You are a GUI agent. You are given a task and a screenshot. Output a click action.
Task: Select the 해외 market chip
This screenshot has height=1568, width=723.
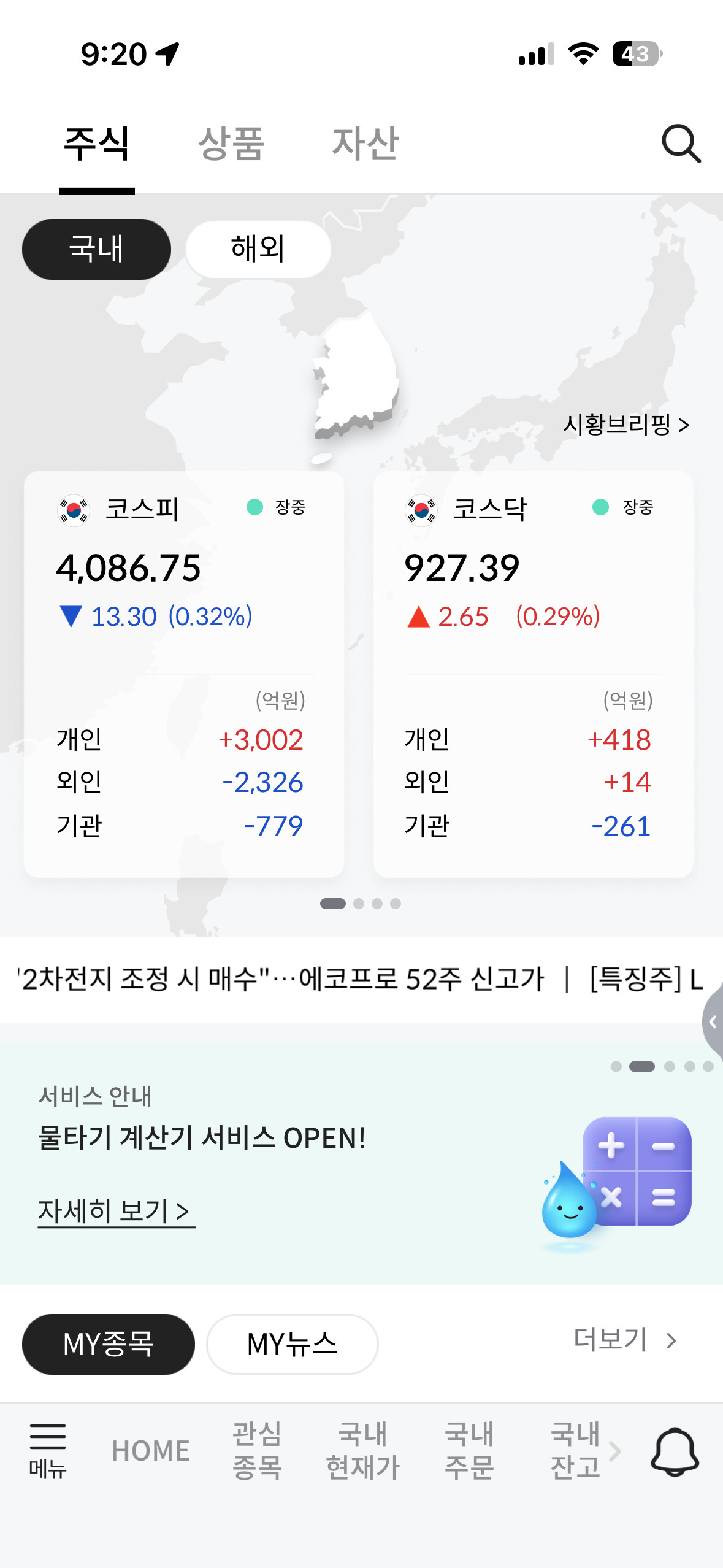click(x=258, y=249)
